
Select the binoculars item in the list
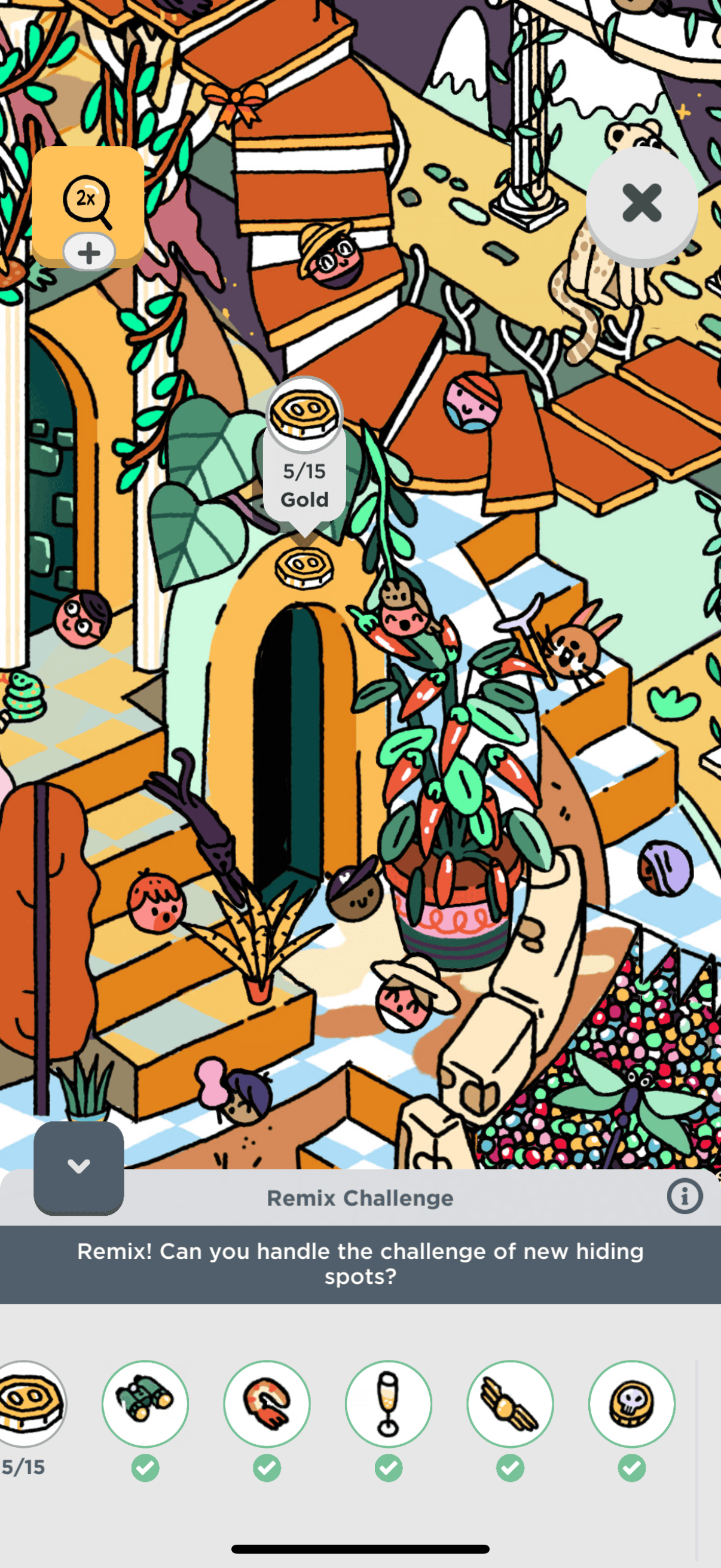point(145,1403)
